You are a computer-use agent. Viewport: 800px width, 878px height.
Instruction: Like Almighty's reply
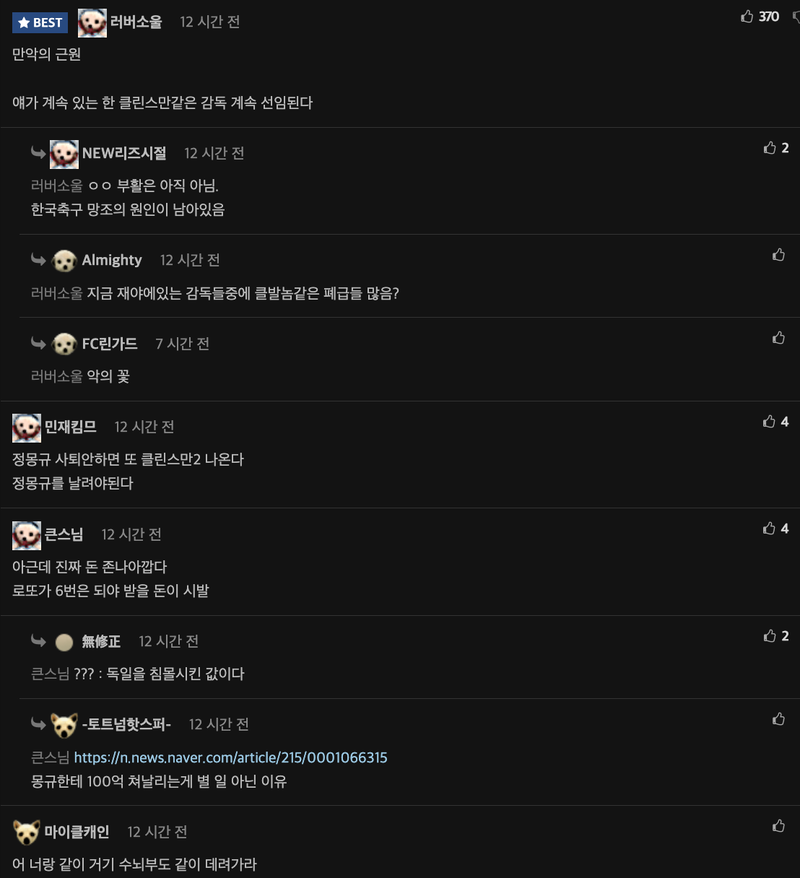coord(779,255)
